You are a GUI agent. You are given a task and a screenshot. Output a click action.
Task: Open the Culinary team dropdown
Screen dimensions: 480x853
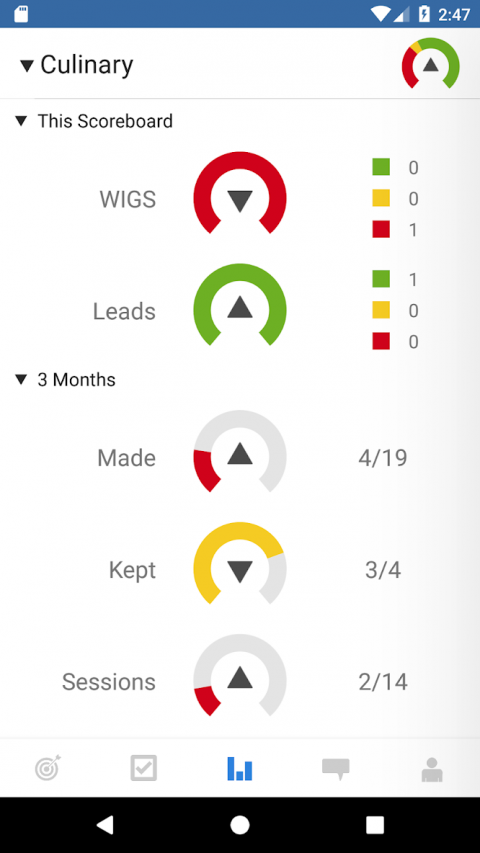(76, 65)
